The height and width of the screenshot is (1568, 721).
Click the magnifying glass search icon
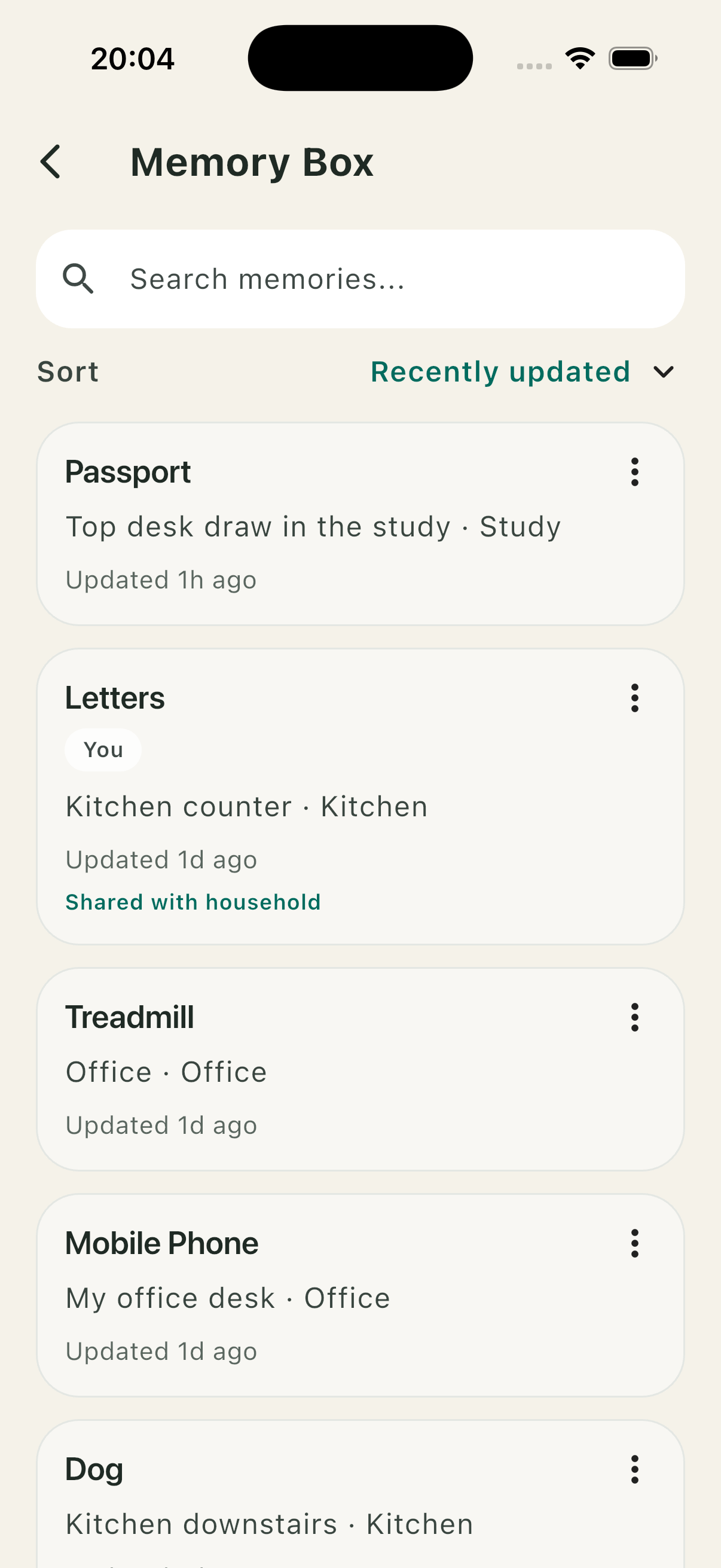pyautogui.click(x=80, y=279)
